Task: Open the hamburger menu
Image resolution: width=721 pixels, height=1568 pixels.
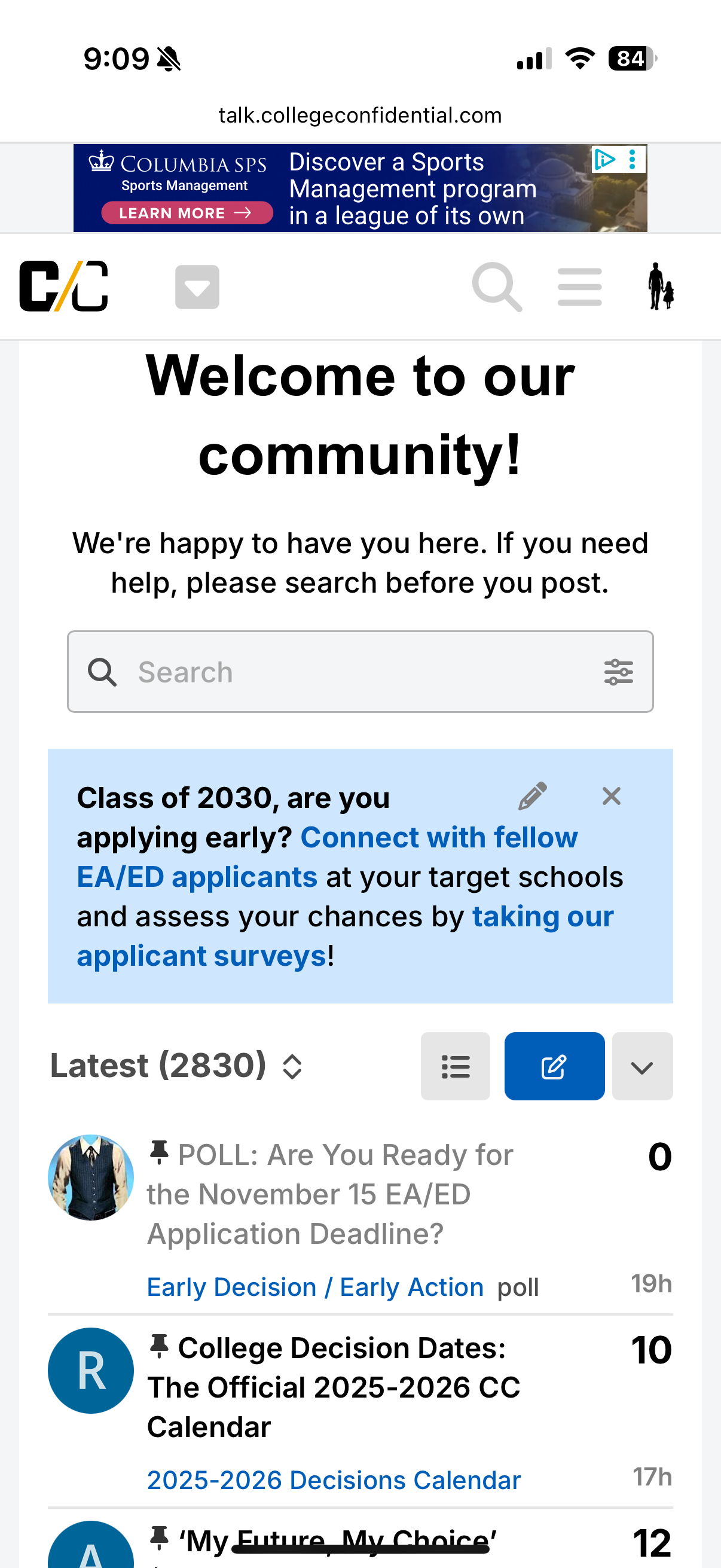Action: pyautogui.click(x=579, y=286)
